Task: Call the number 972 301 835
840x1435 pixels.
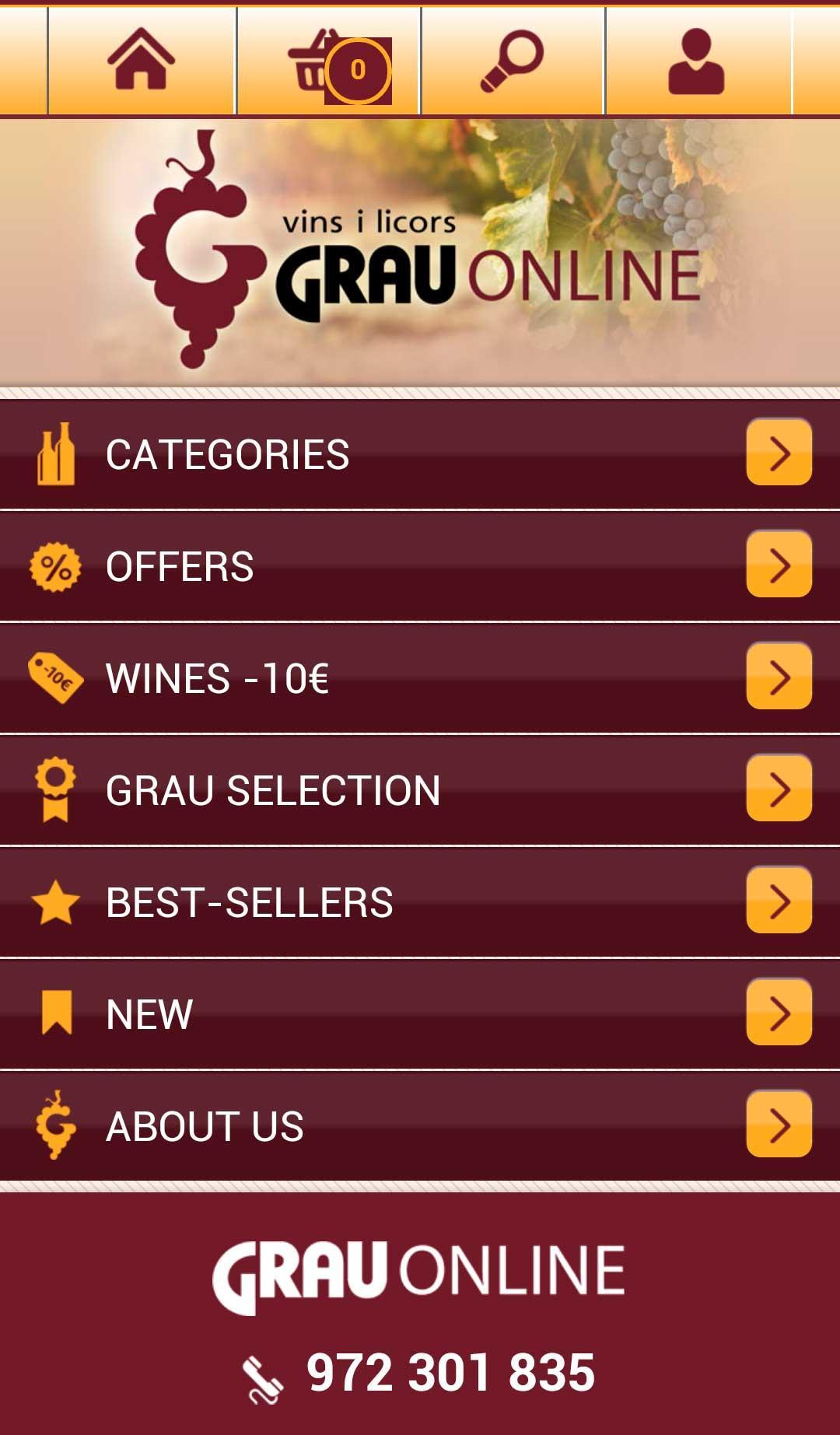Action: coord(450,1374)
